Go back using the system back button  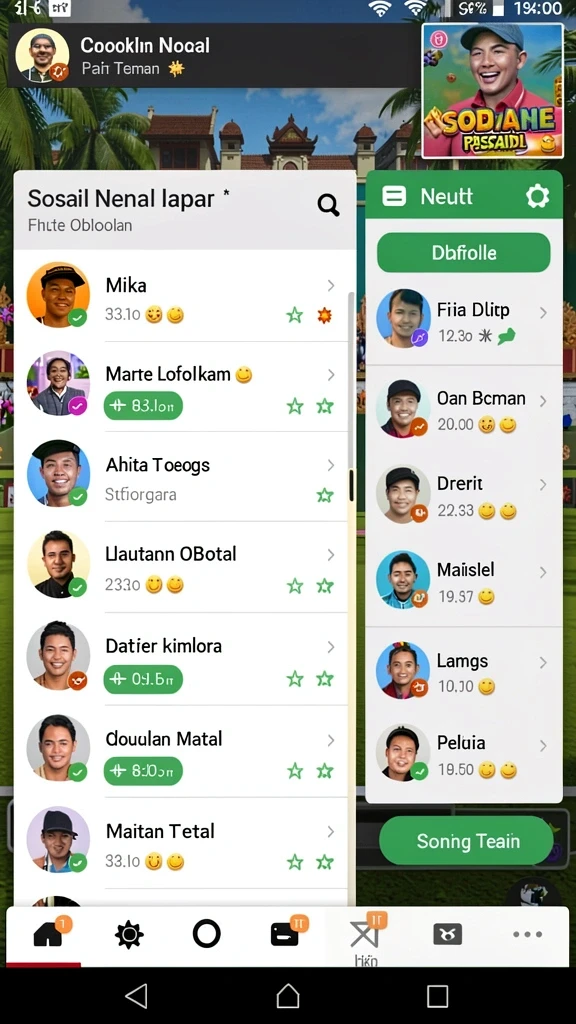[x=136, y=996]
